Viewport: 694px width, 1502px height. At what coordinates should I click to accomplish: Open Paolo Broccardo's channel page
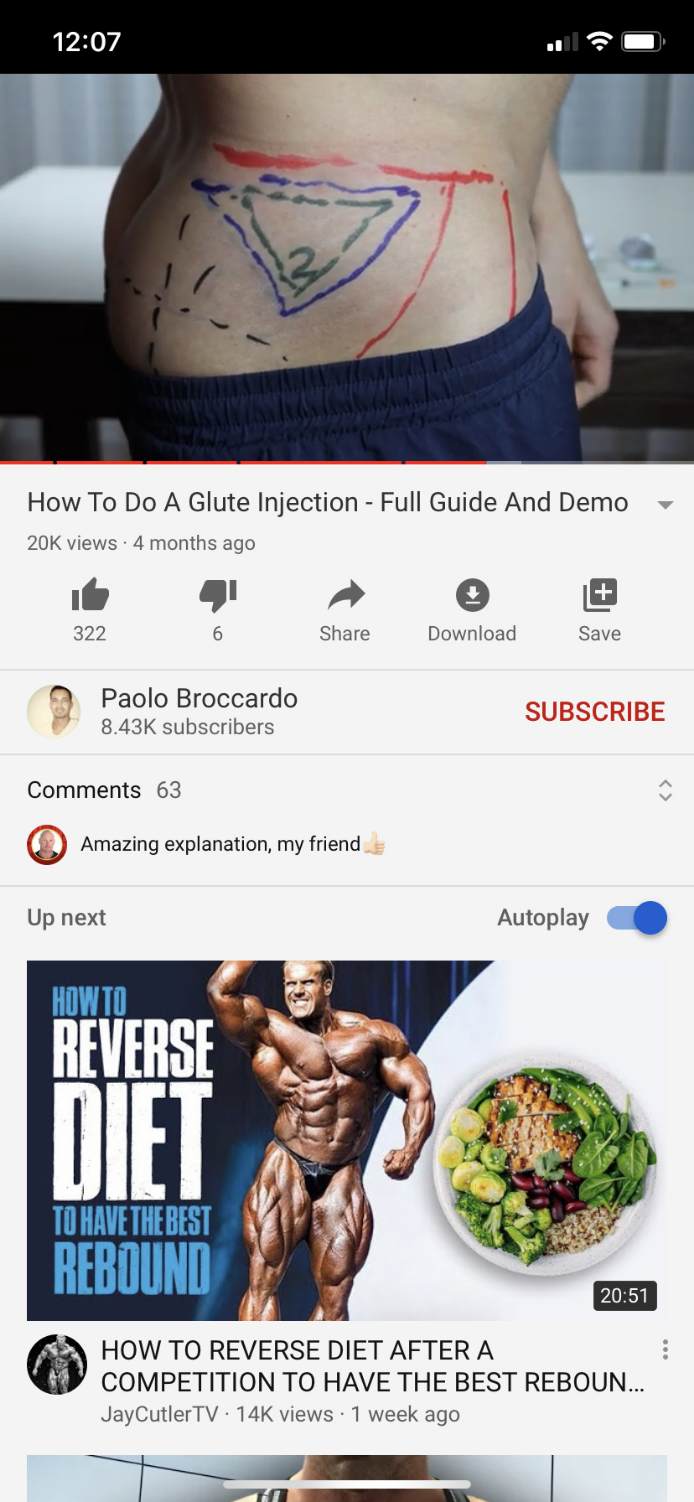[x=53, y=711]
